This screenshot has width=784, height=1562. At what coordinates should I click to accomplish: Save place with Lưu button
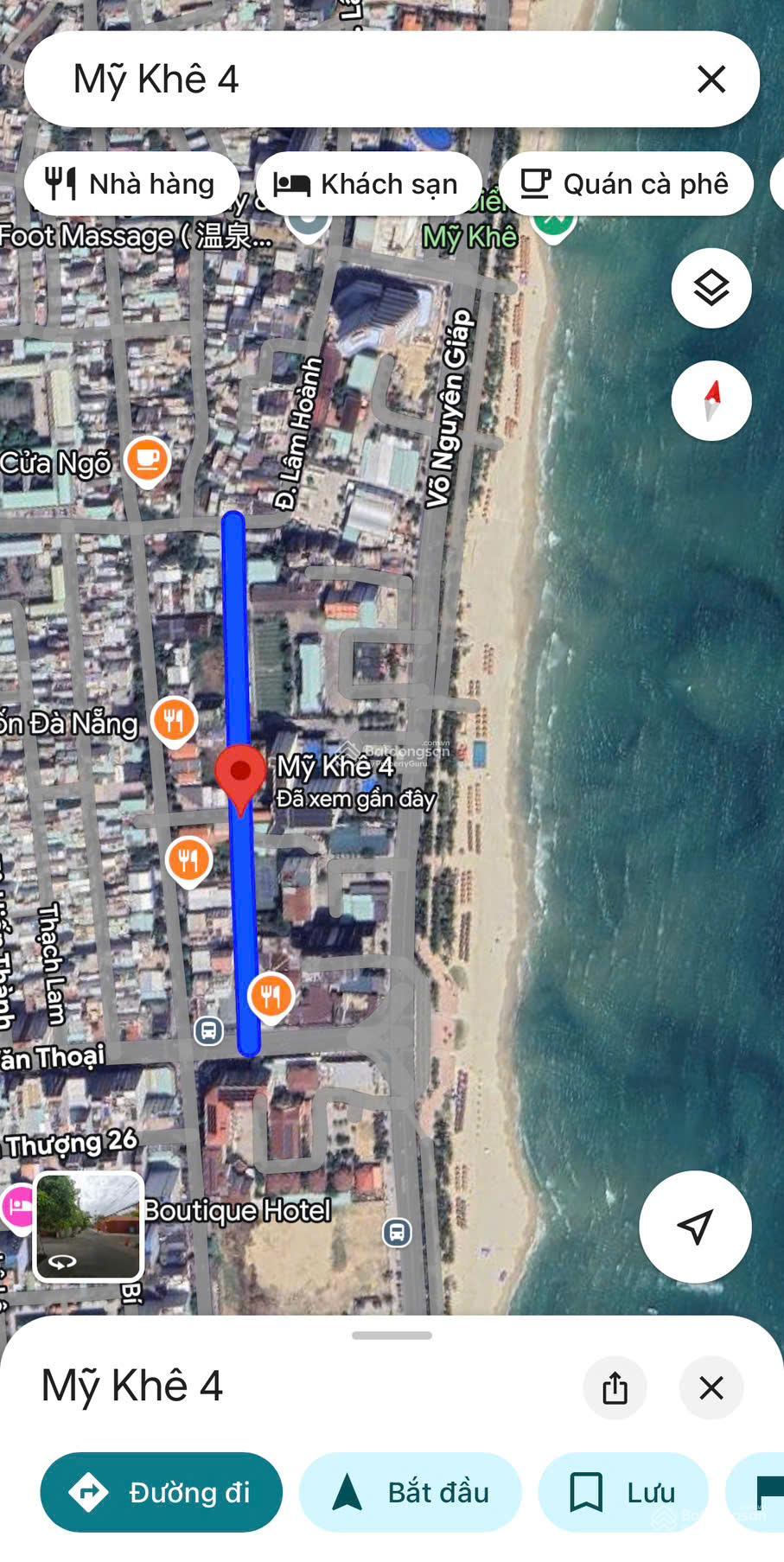(622, 1492)
